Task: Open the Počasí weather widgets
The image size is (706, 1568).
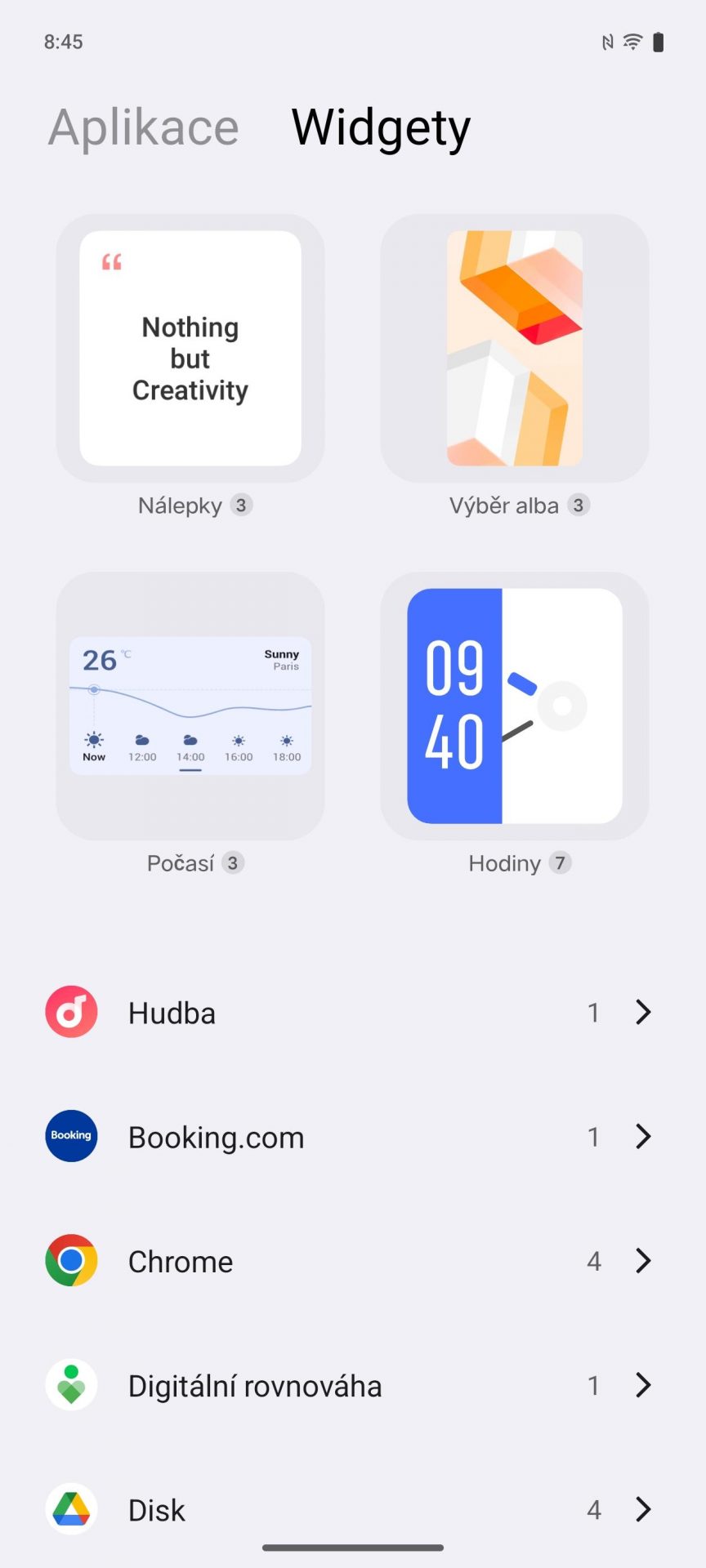Action: pos(190,706)
